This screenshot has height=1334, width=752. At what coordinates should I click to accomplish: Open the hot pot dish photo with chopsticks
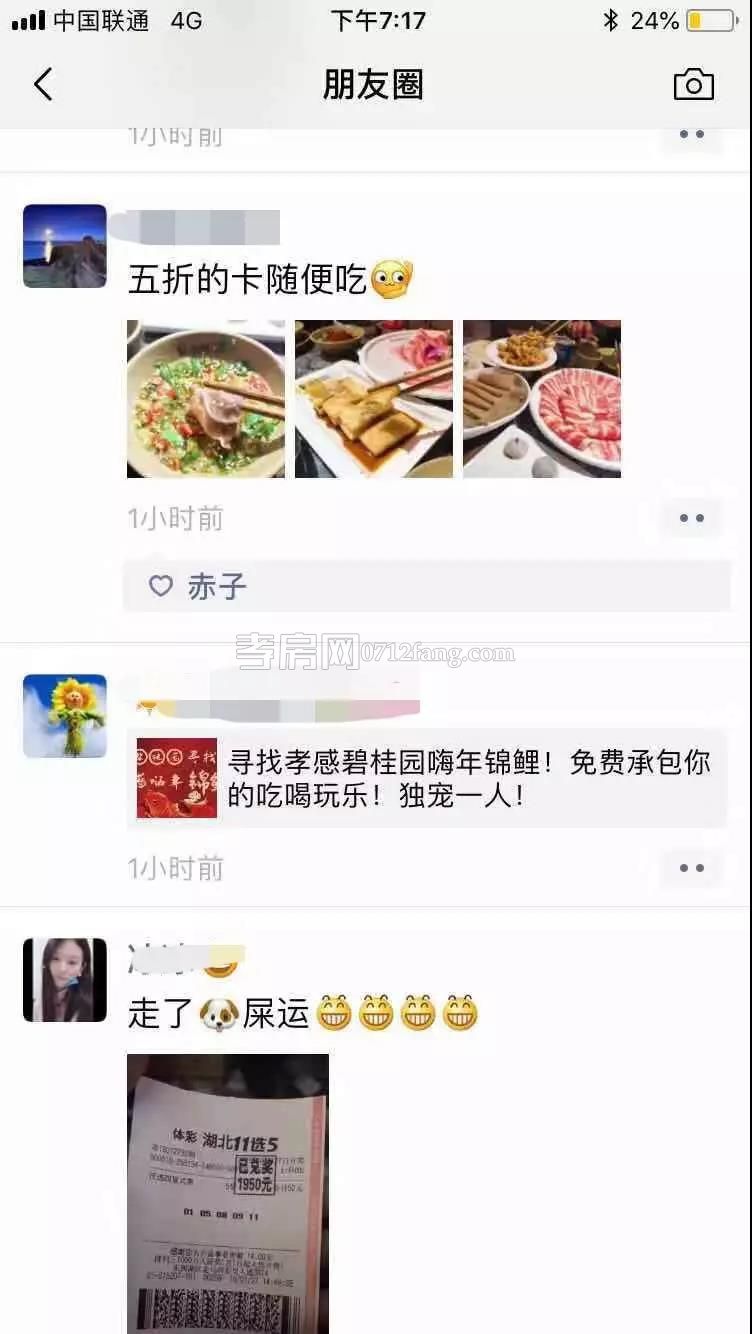click(206, 399)
